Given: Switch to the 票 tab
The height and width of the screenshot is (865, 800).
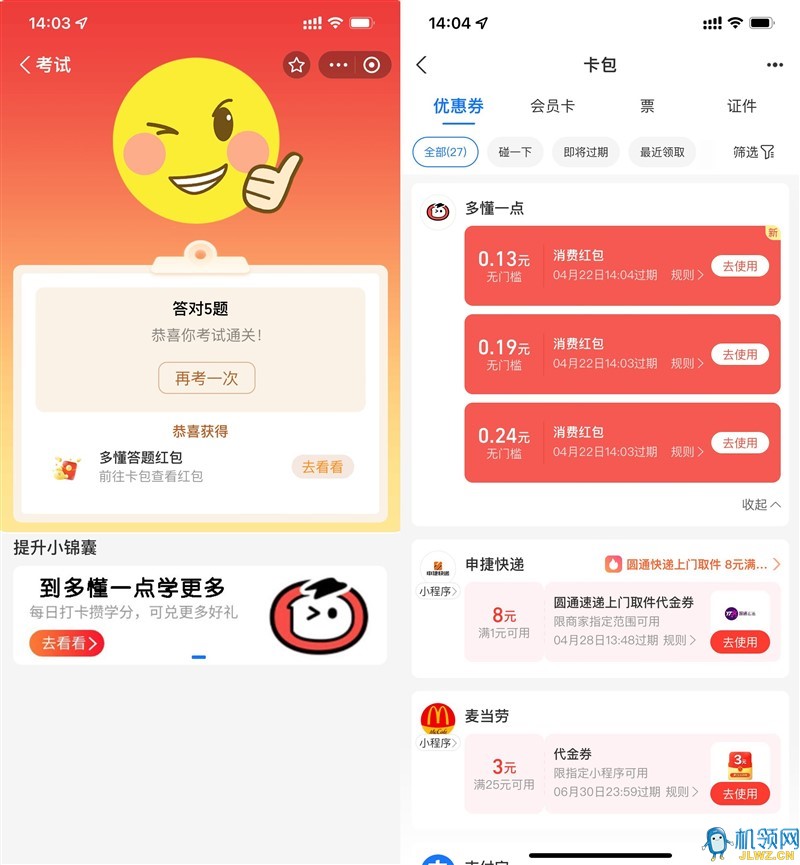Looking at the screenshot, I should 647,106.
